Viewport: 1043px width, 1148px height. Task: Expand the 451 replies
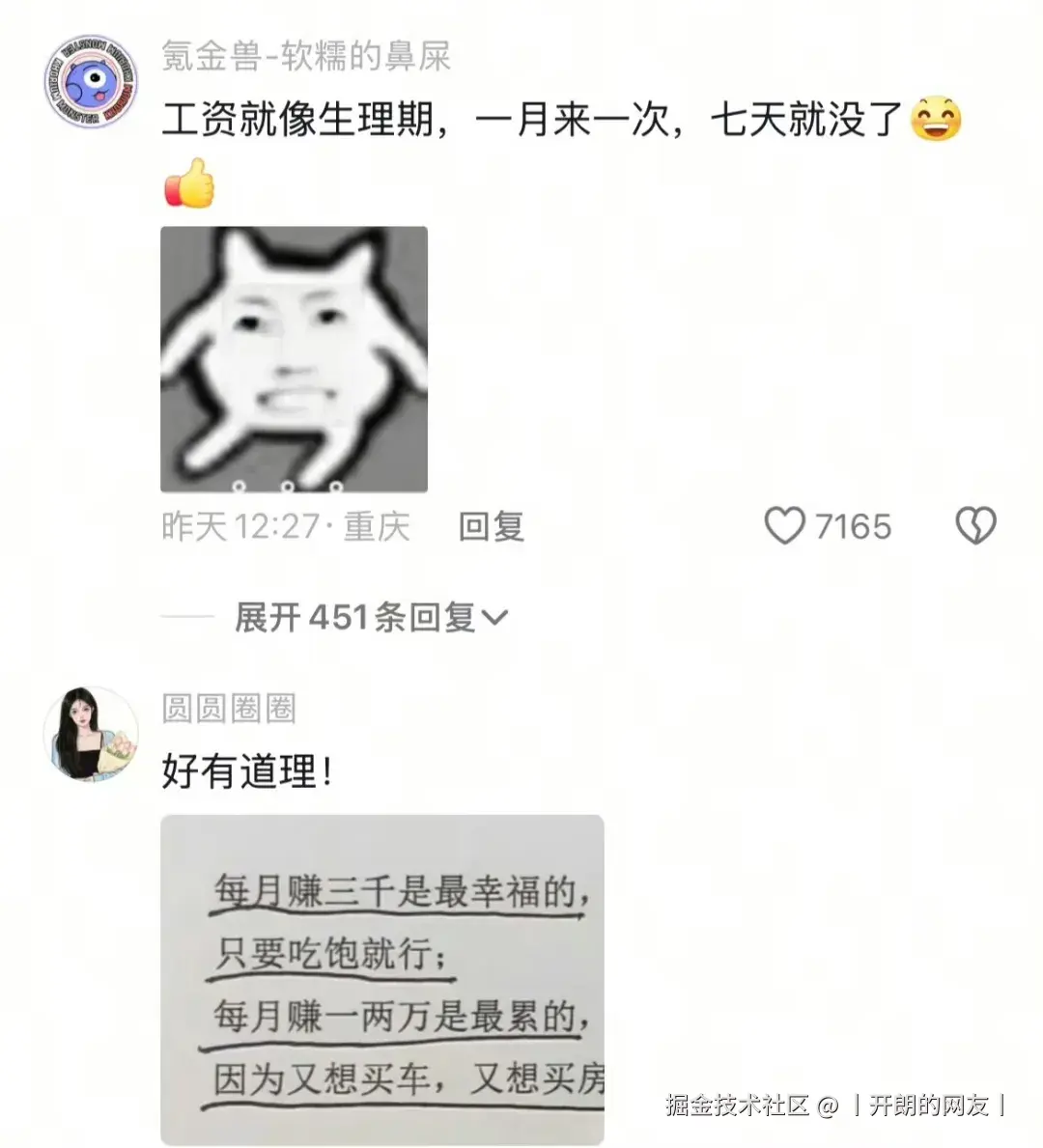click(x=370, y=617)
